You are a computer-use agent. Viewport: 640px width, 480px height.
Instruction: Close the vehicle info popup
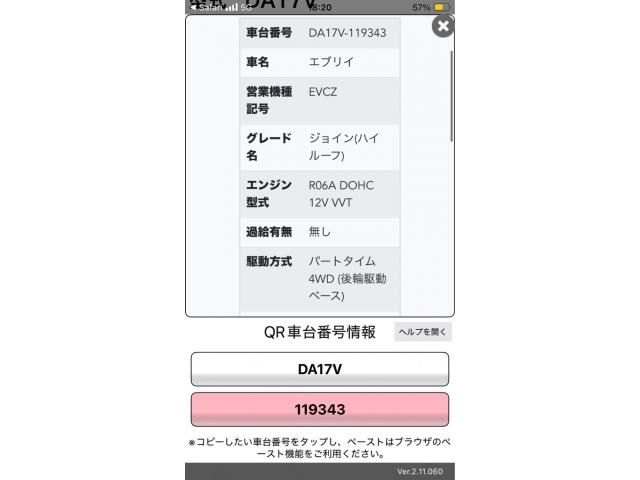[x=442, y=27]
